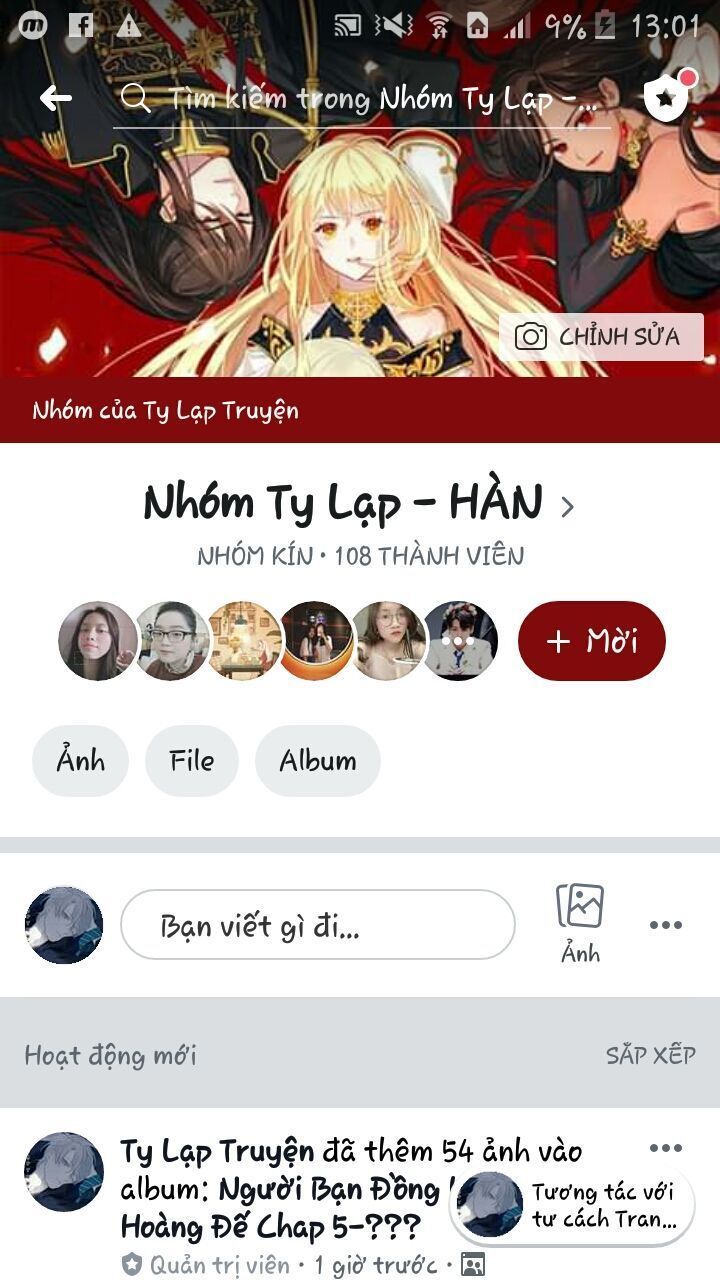
Task: View the group member avatars list
Action: [278, 641]
